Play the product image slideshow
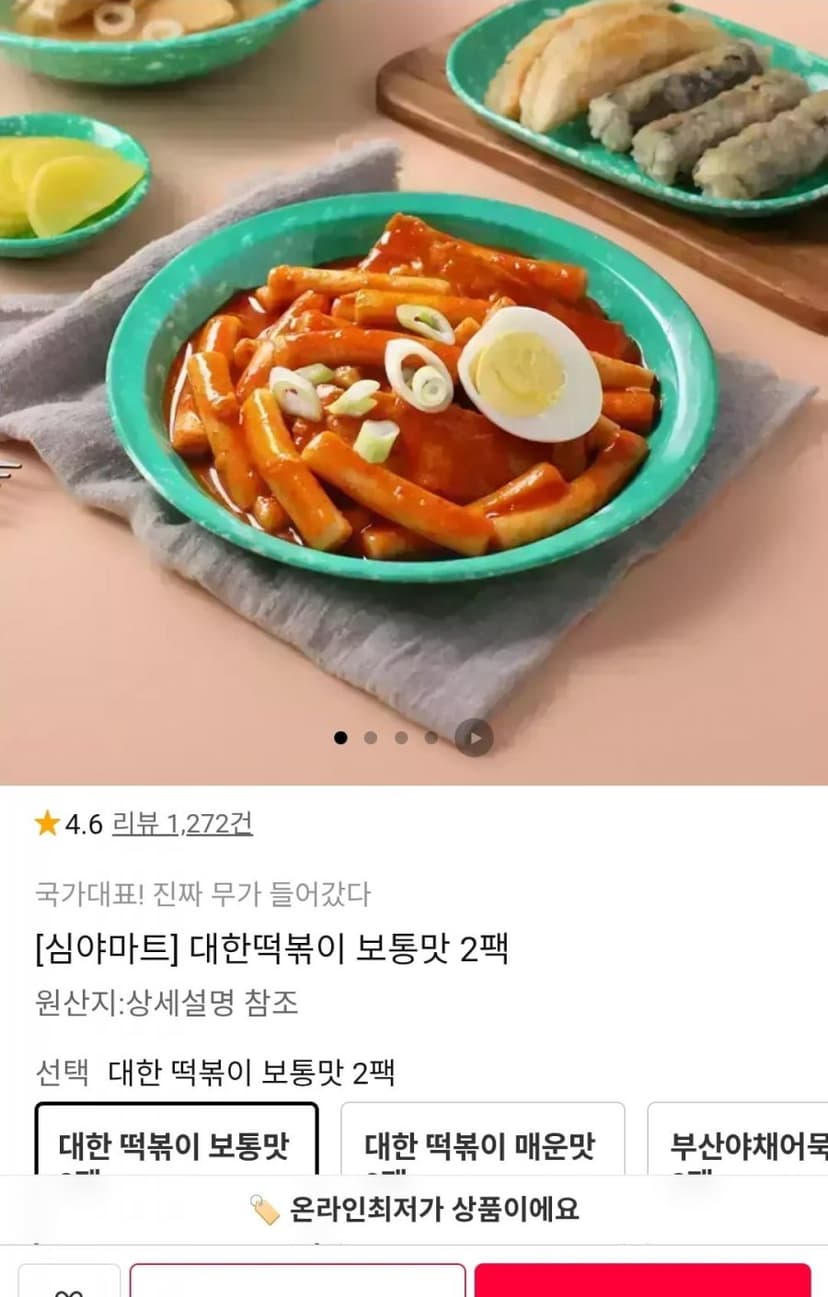Screen dimensions: 828x1297 pos(474,738)
